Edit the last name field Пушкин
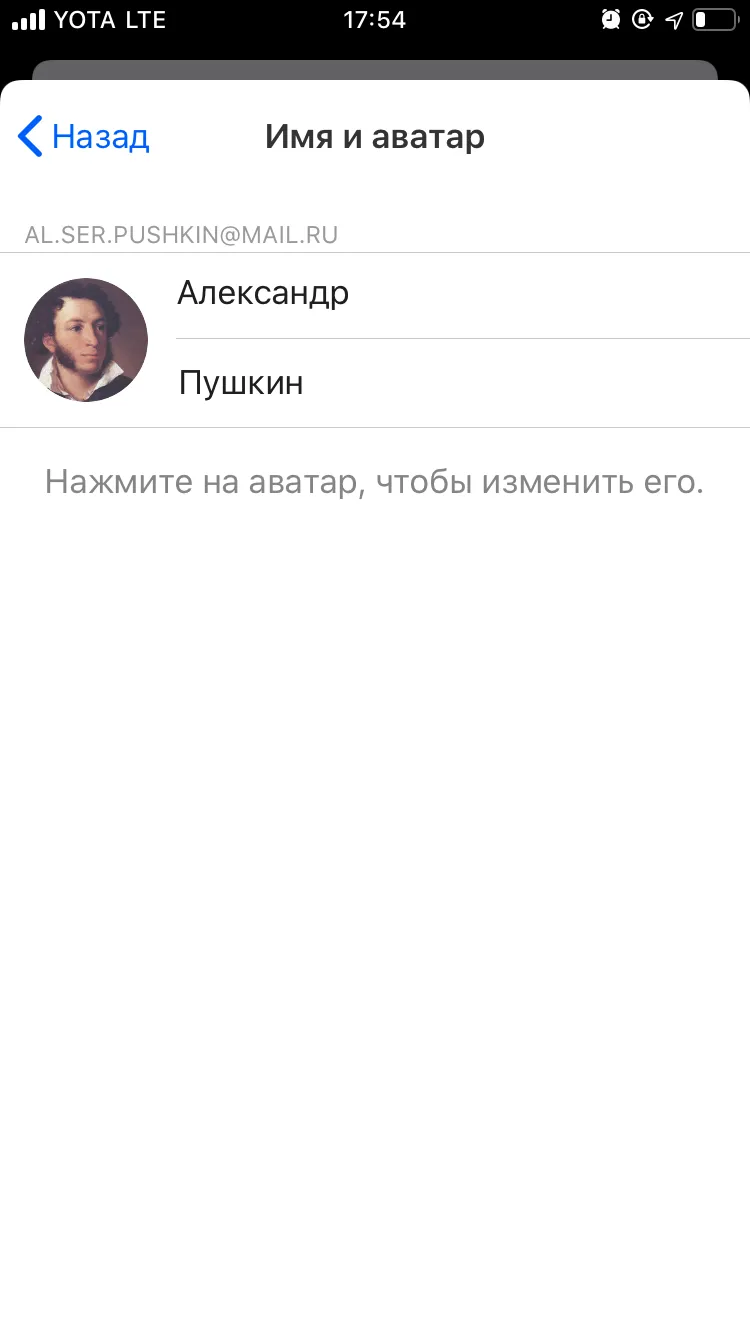This screenshot has height=1334, width=750. (x=463, y=383)
